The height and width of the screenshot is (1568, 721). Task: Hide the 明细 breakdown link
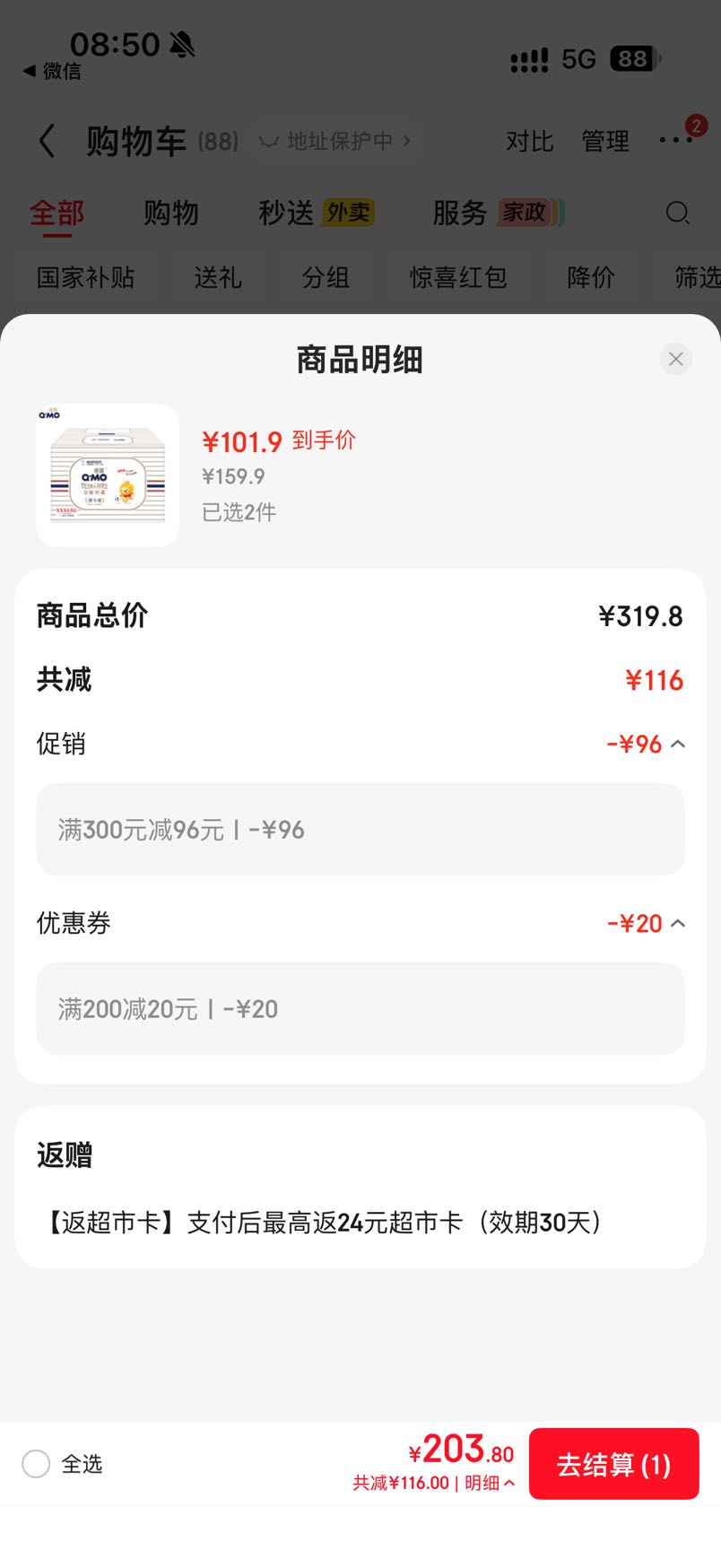tap(490, 1483)
